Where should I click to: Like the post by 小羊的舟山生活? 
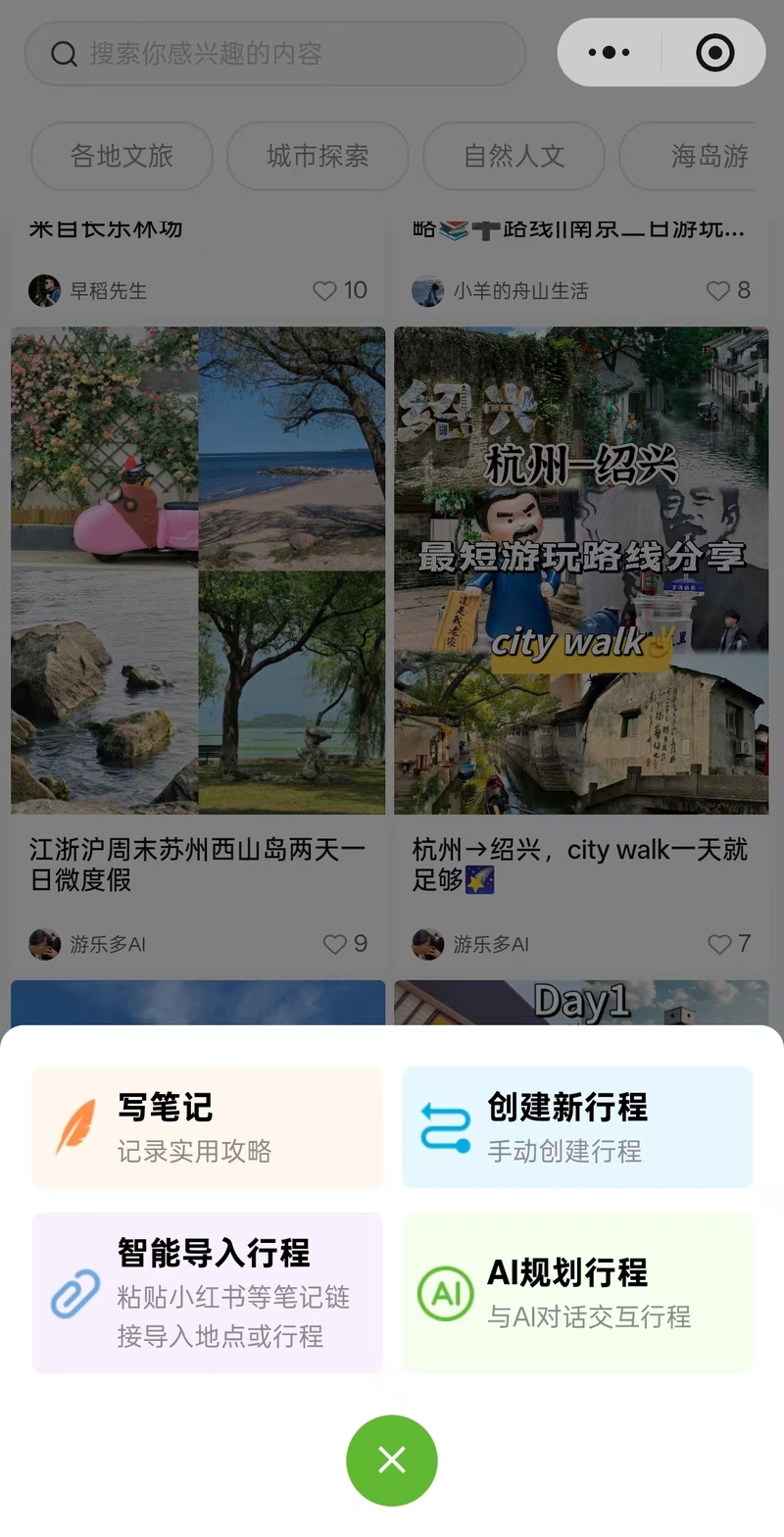[718, 290]
